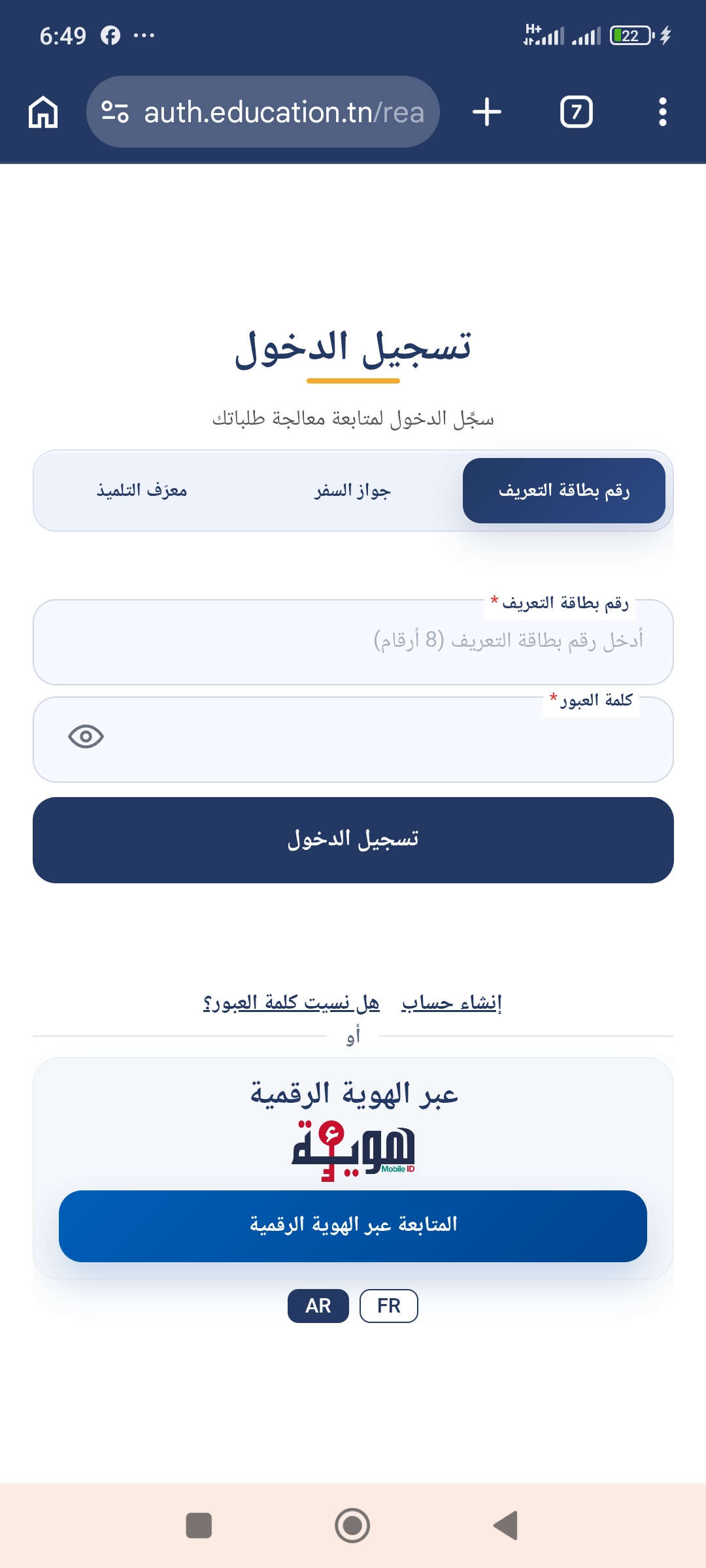Tap the تسجيل الدخول login button

pos(353,840)
